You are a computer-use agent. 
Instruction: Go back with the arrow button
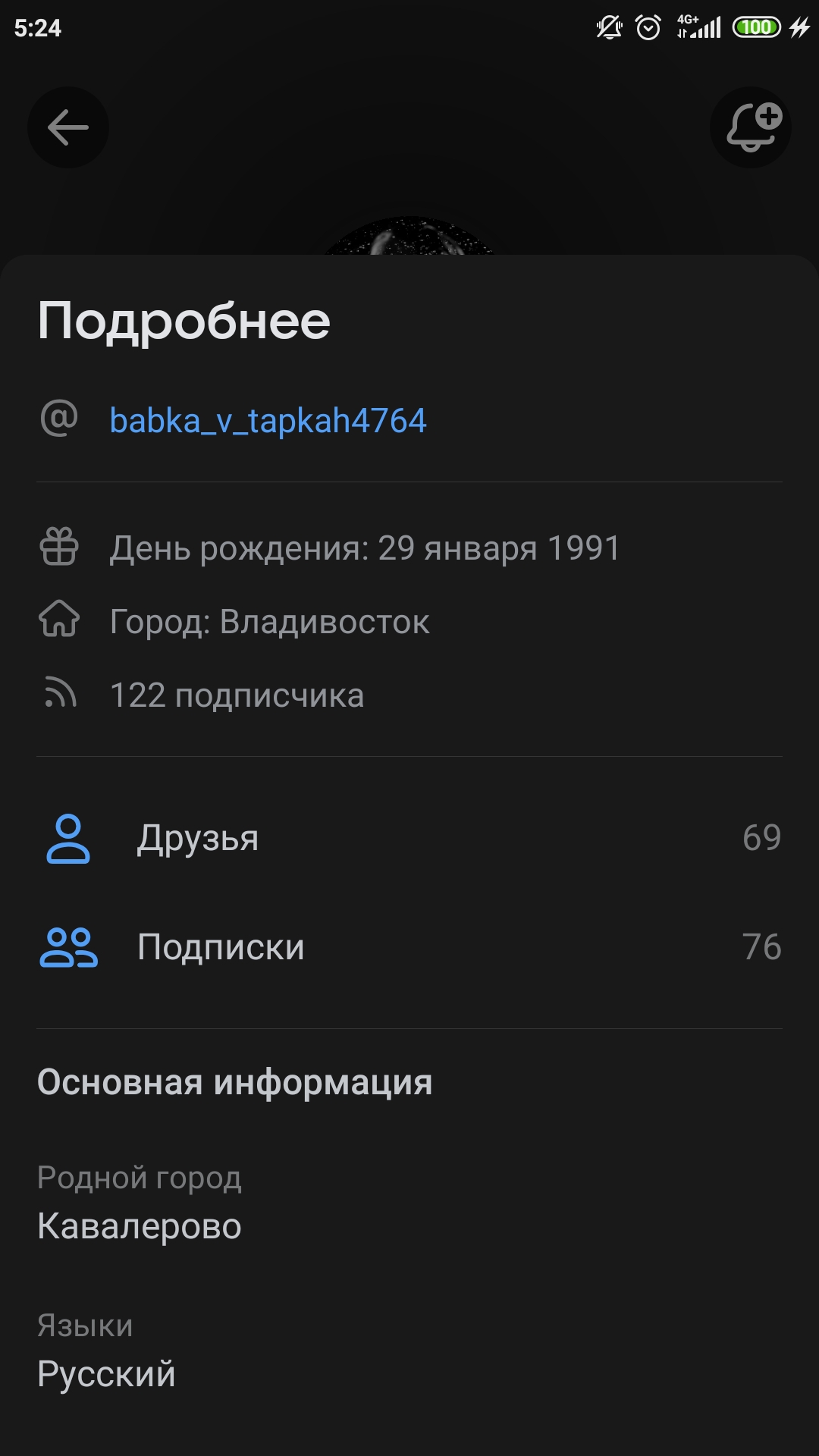pyautogui.click(x=68, y=127)
